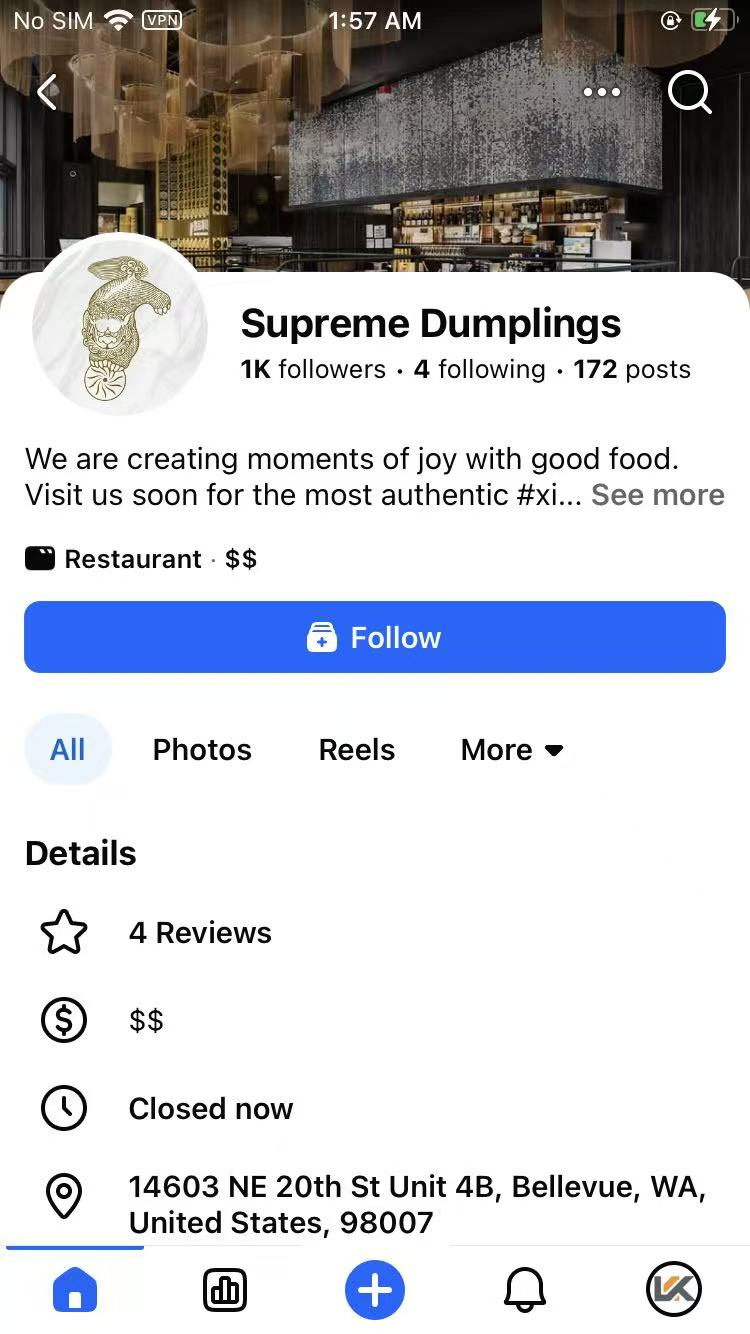Image resolution: width=750 pixels, height=1334 pixels.
Task: Go to the Home feed tab
Action: coord(75,1290)
